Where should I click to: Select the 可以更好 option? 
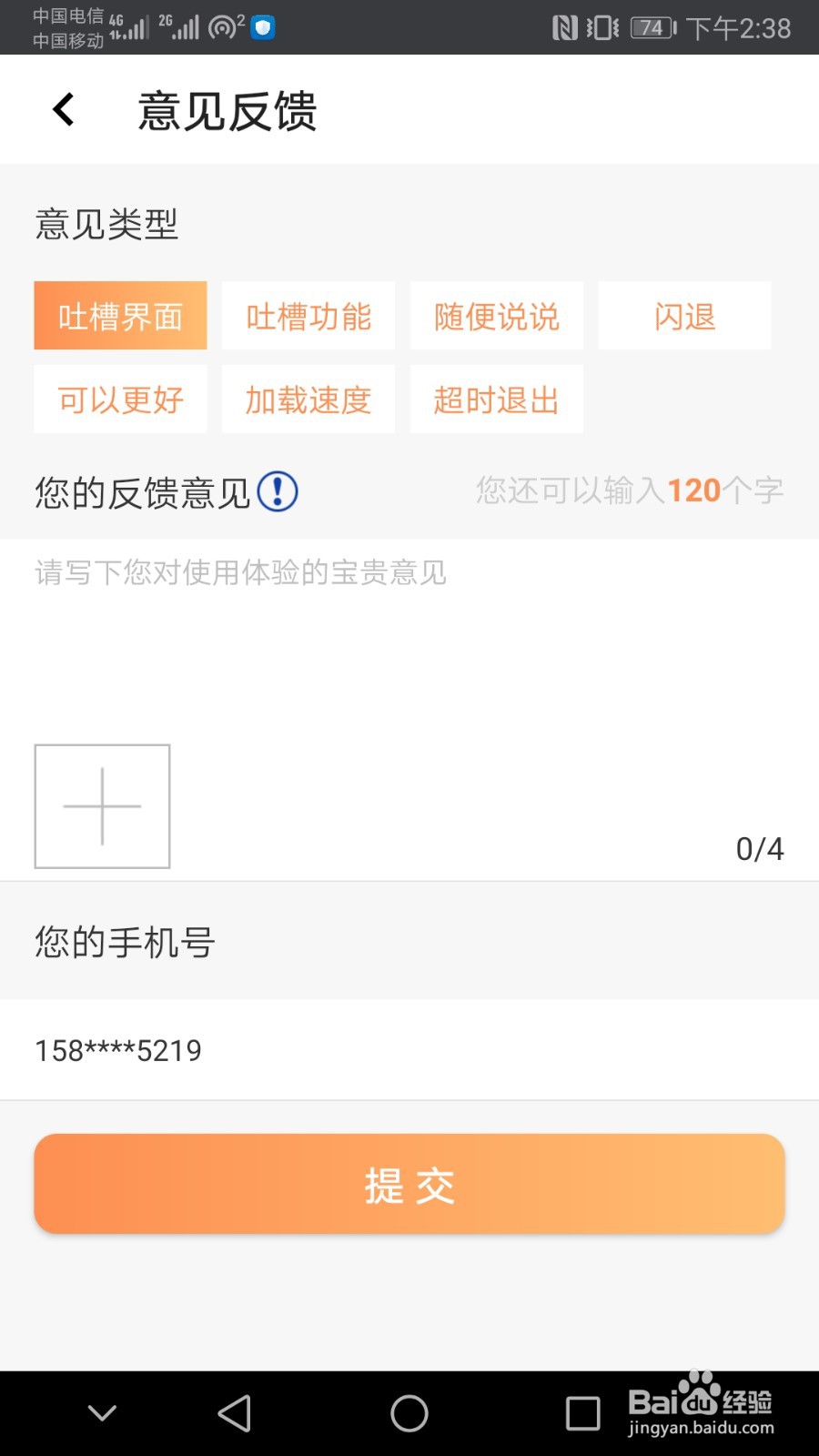point(120,399)
